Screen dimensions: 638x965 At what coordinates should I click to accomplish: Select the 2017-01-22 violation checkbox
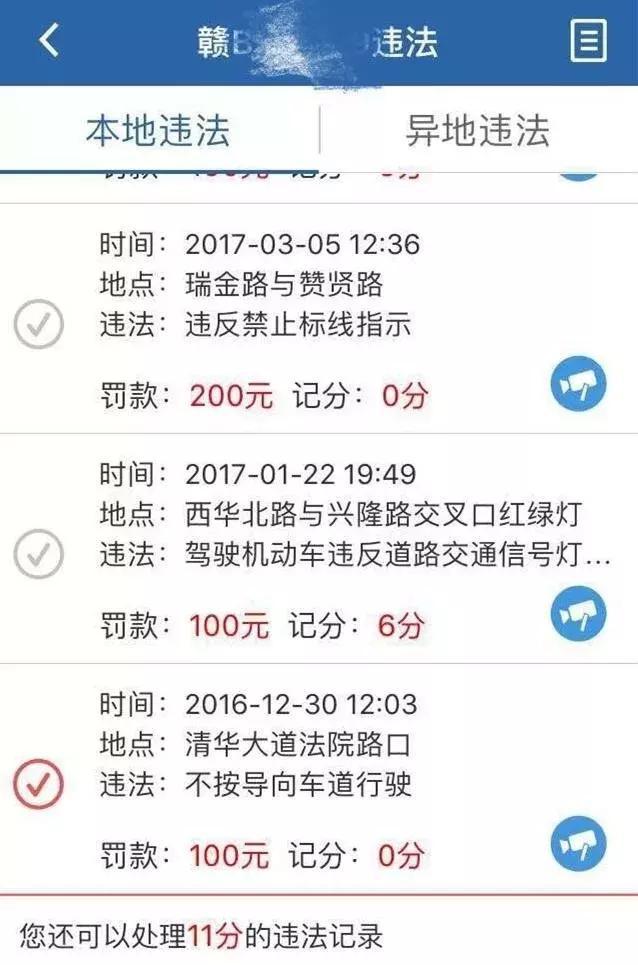click(39, 551)
